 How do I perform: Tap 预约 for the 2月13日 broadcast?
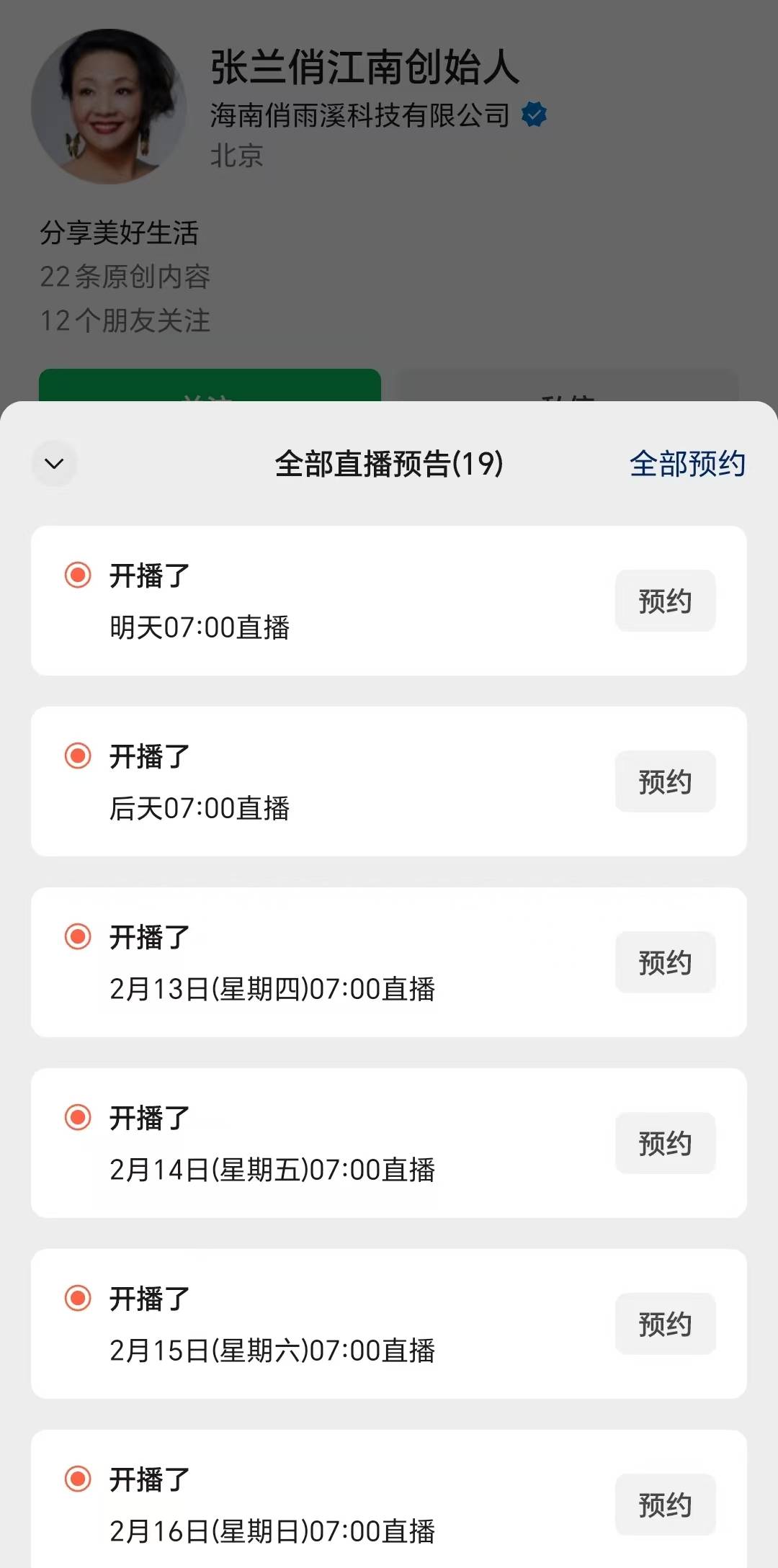(666, 962)
